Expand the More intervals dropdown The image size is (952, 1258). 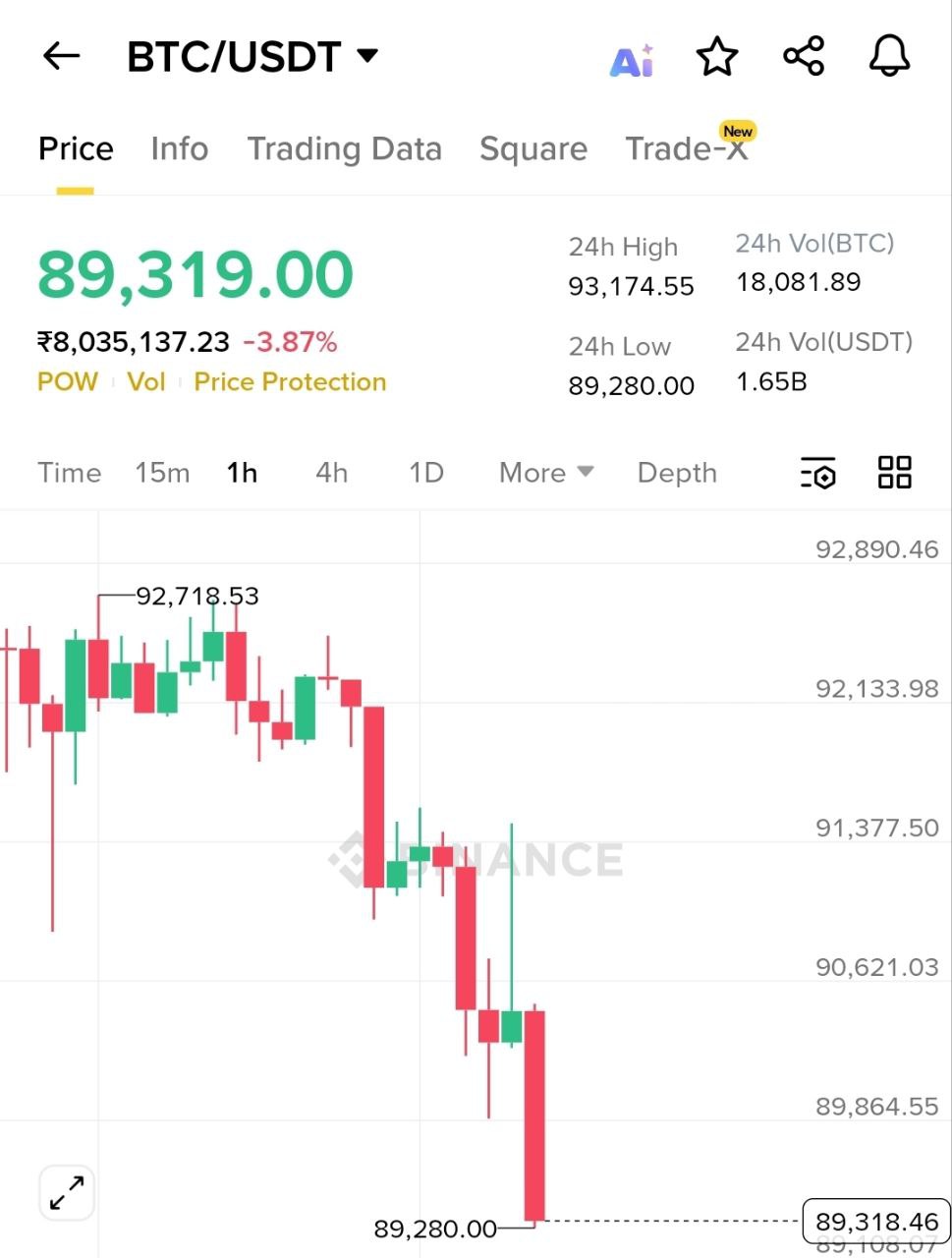coord(546,473)
